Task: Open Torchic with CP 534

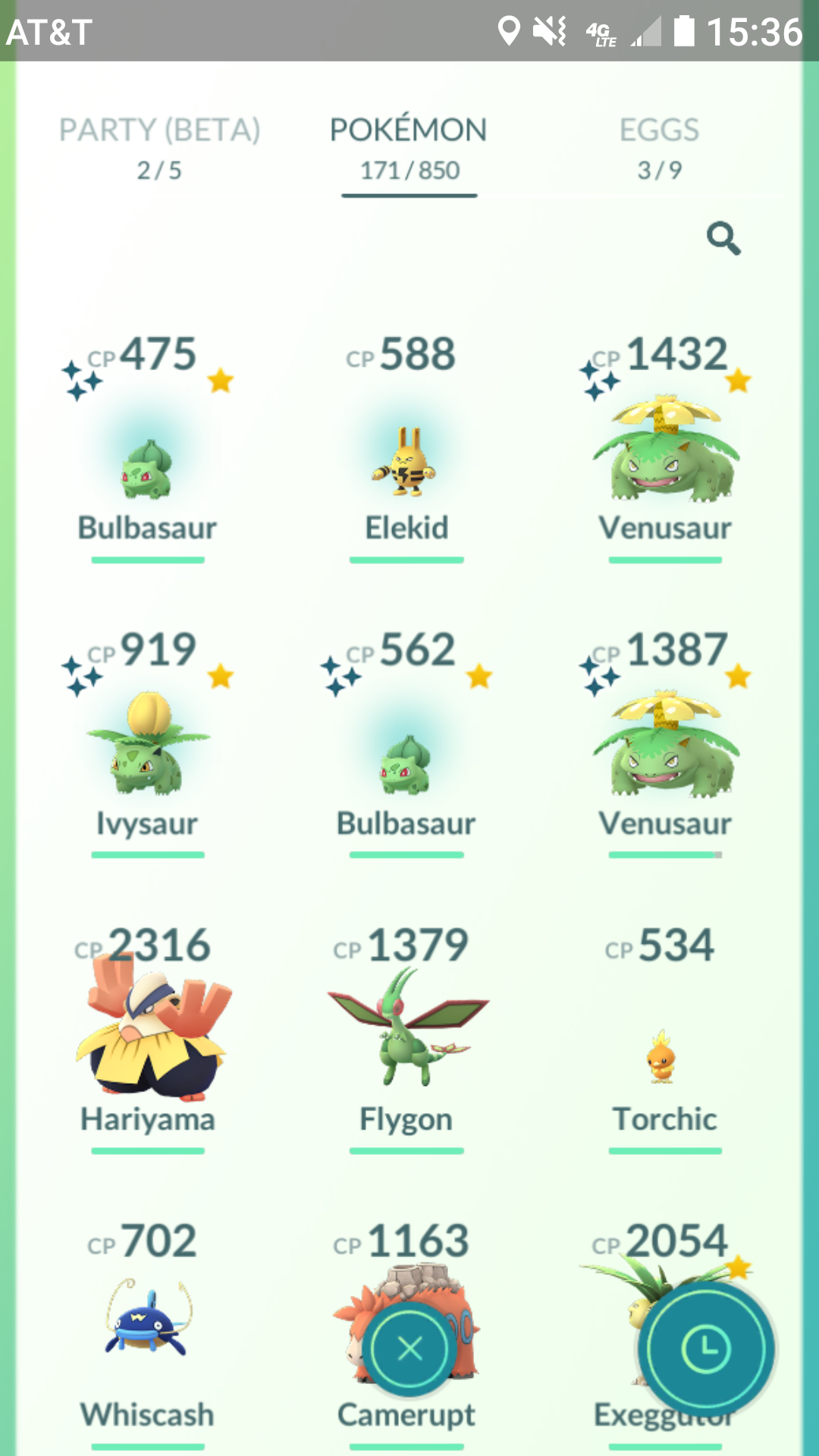Action: [x=665, y=1040]
